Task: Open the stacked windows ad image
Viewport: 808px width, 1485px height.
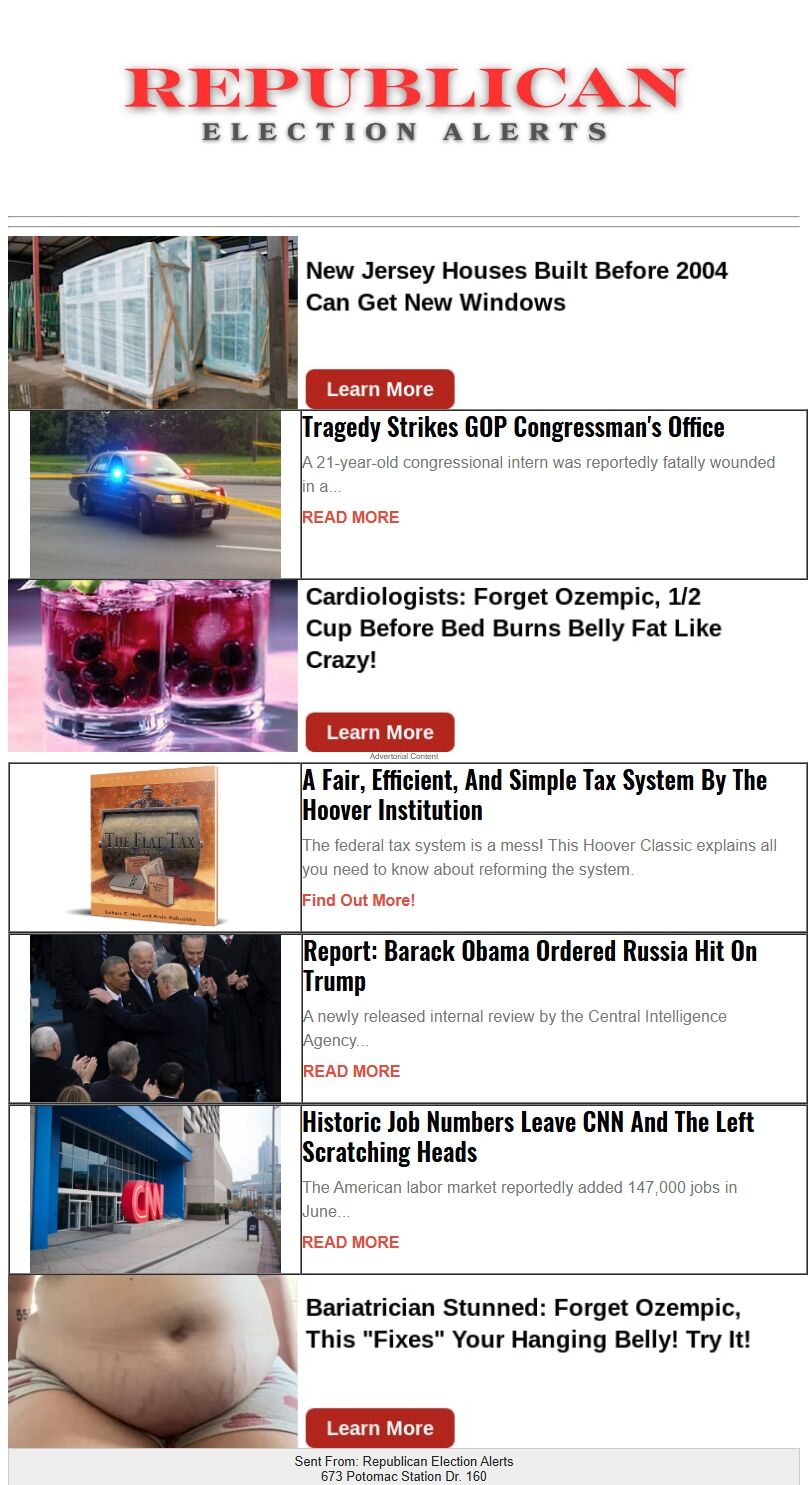Action: (x=153, y=322)
